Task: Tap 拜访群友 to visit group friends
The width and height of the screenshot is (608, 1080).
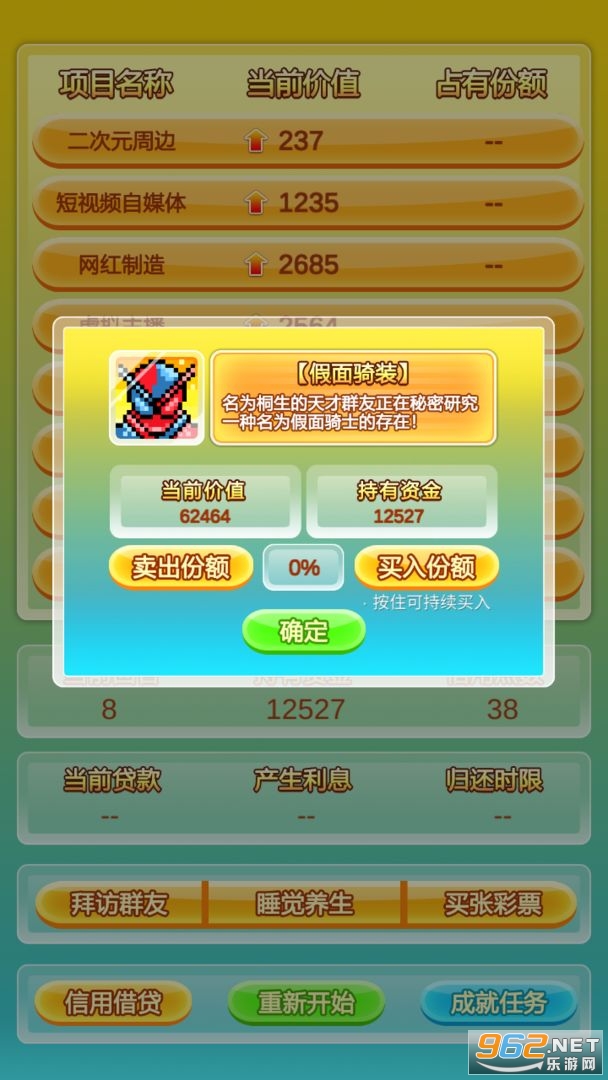Action: tap(119, 904)
